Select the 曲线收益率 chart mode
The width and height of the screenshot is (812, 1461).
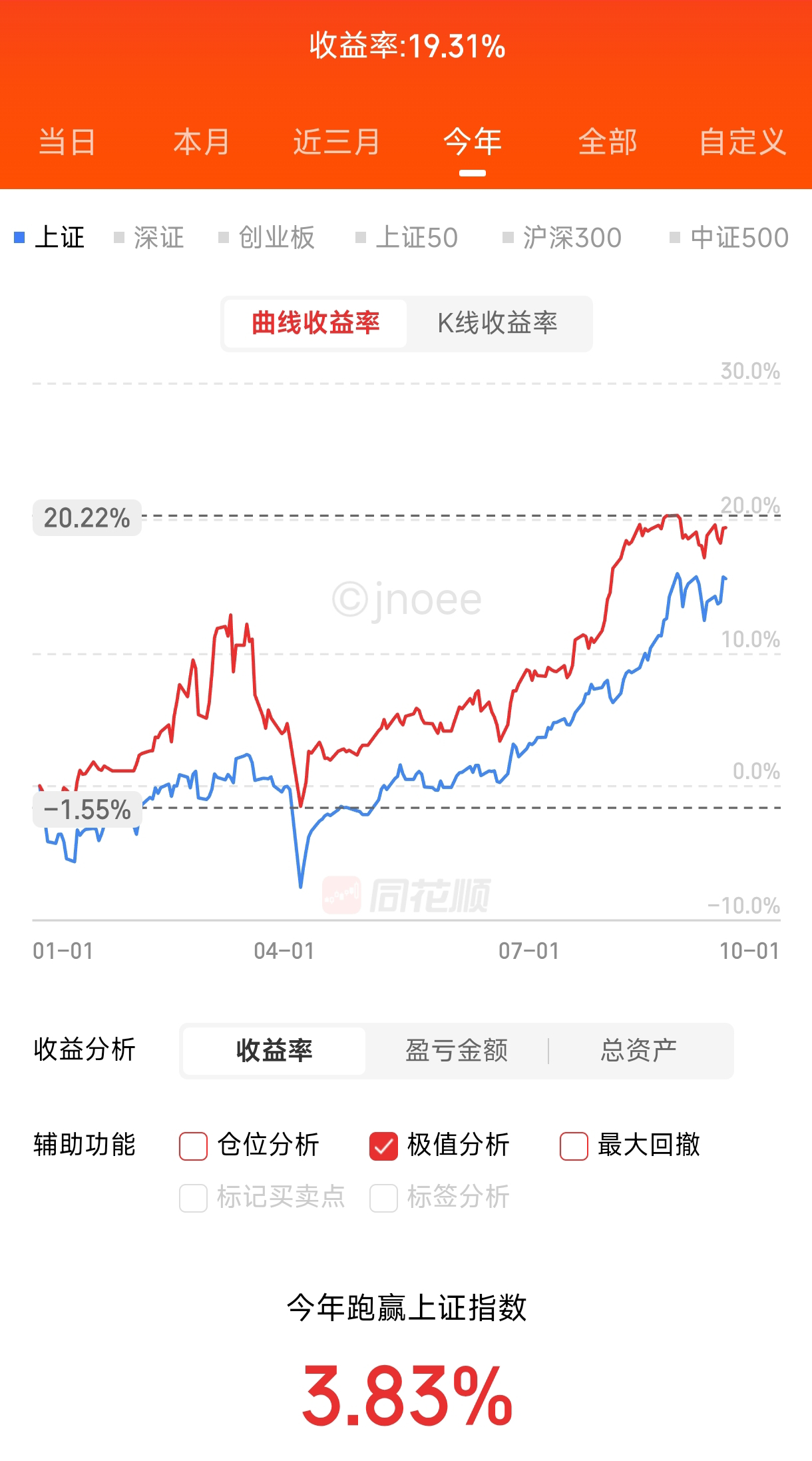(315, 324)
